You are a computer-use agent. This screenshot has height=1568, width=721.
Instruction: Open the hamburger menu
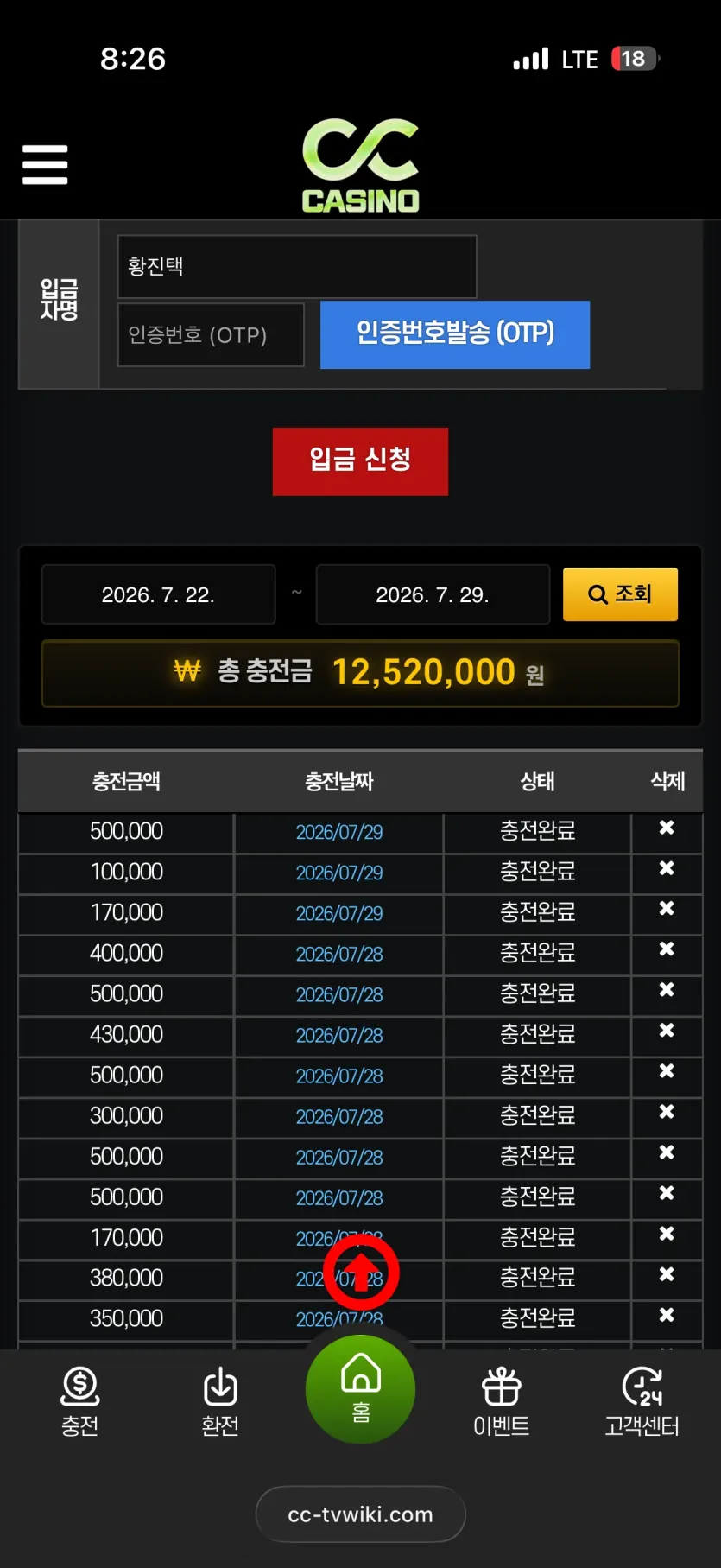tap(45, 164)
